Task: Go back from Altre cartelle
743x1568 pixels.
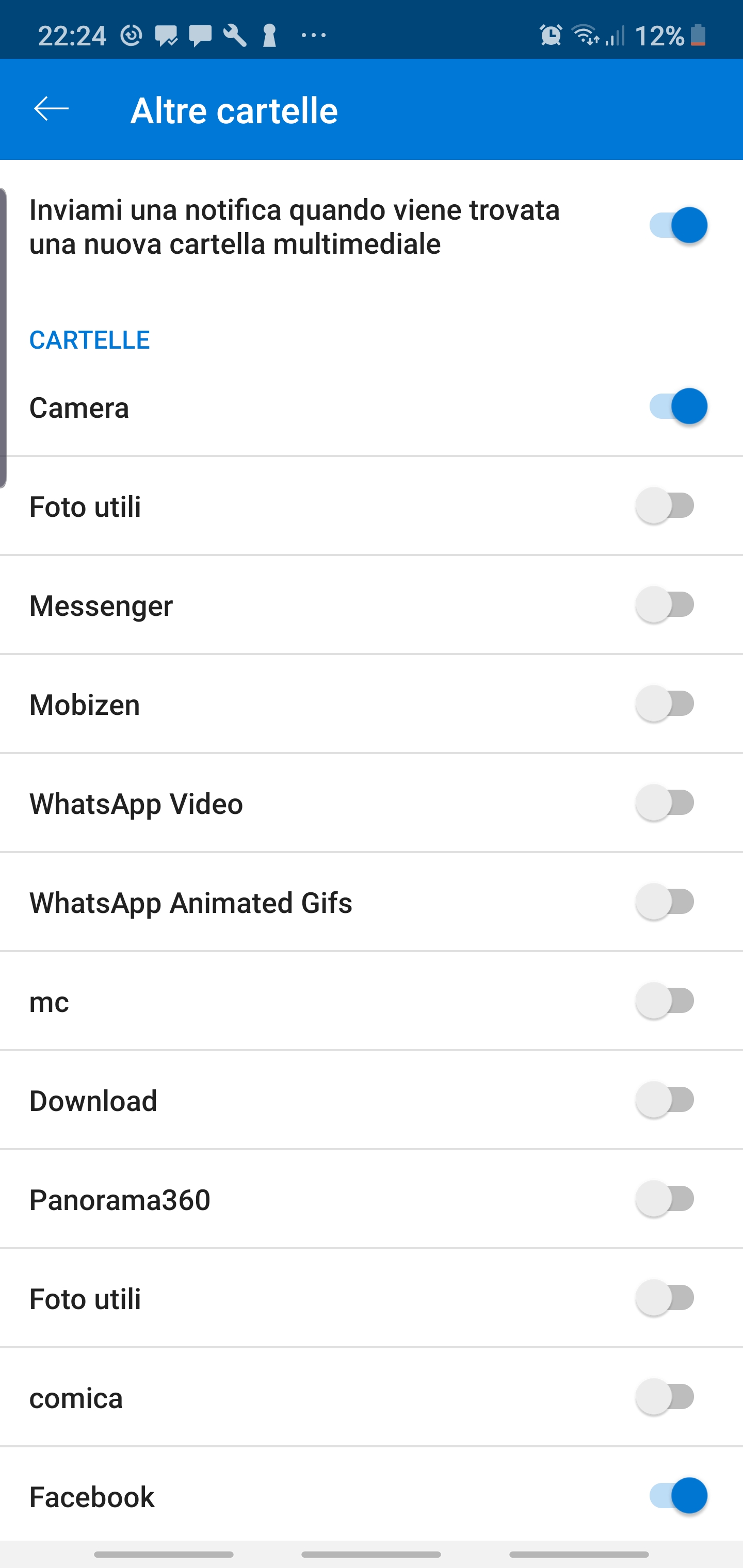Action: click(51, 109)
